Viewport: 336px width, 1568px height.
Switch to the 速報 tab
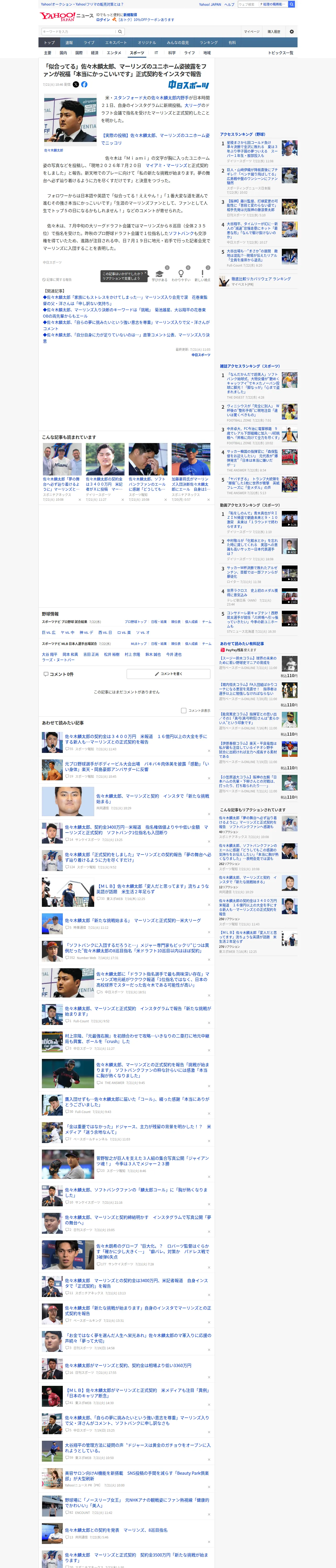tap(69, 43)
